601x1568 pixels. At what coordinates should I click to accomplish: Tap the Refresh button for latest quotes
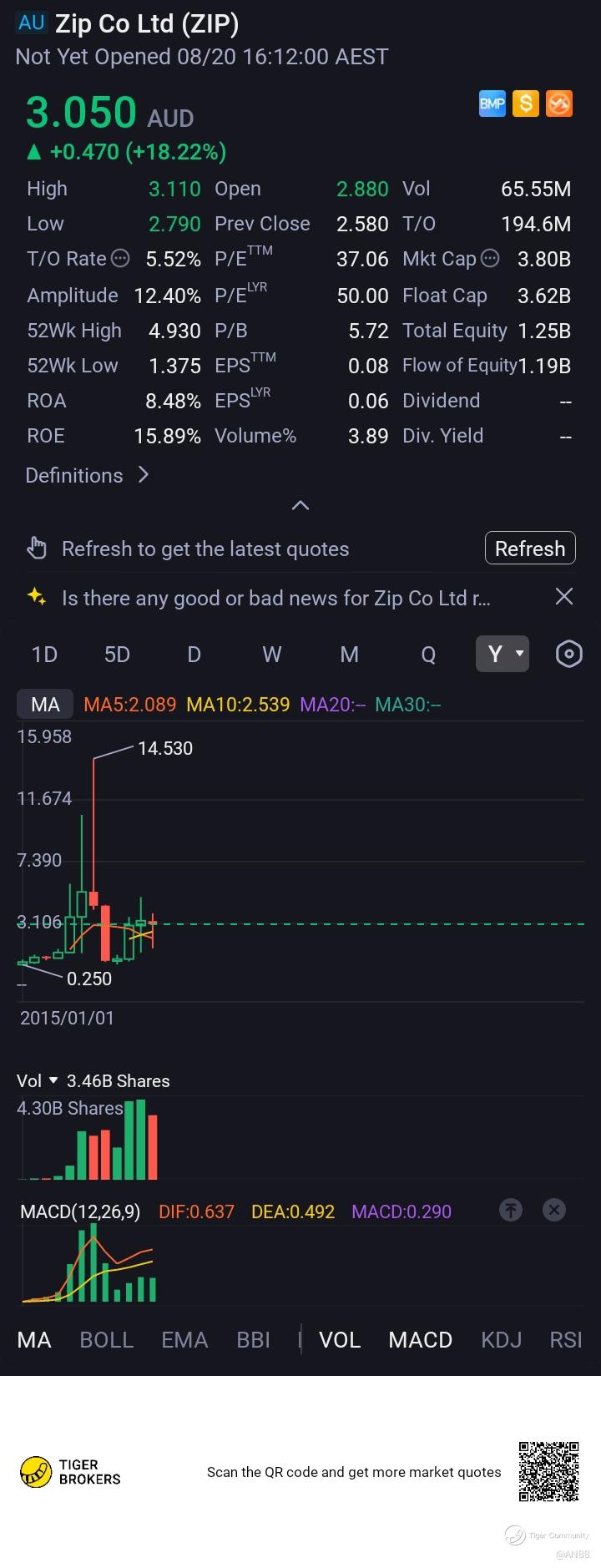tap(530, 549)
